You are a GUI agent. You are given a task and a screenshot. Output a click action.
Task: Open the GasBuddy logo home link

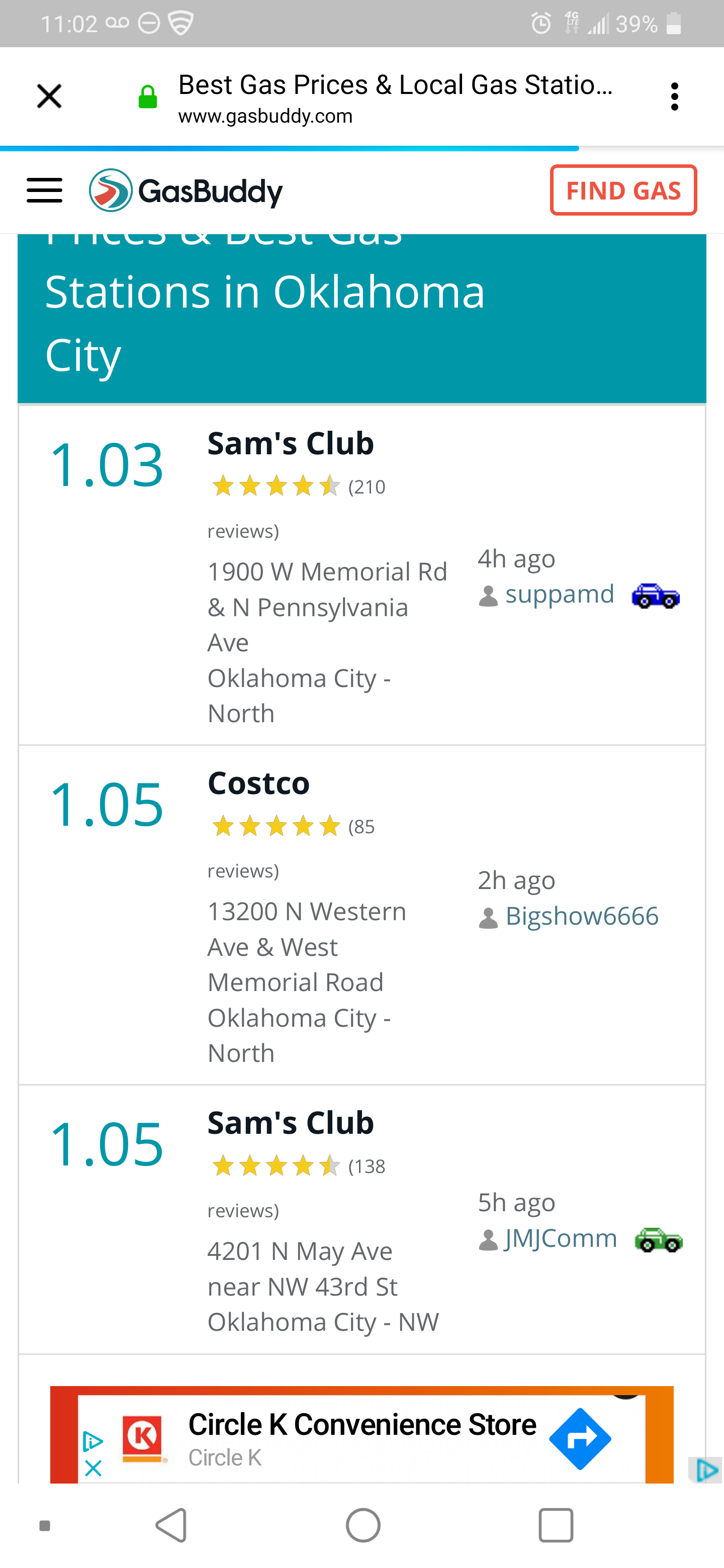pos(187,191)
